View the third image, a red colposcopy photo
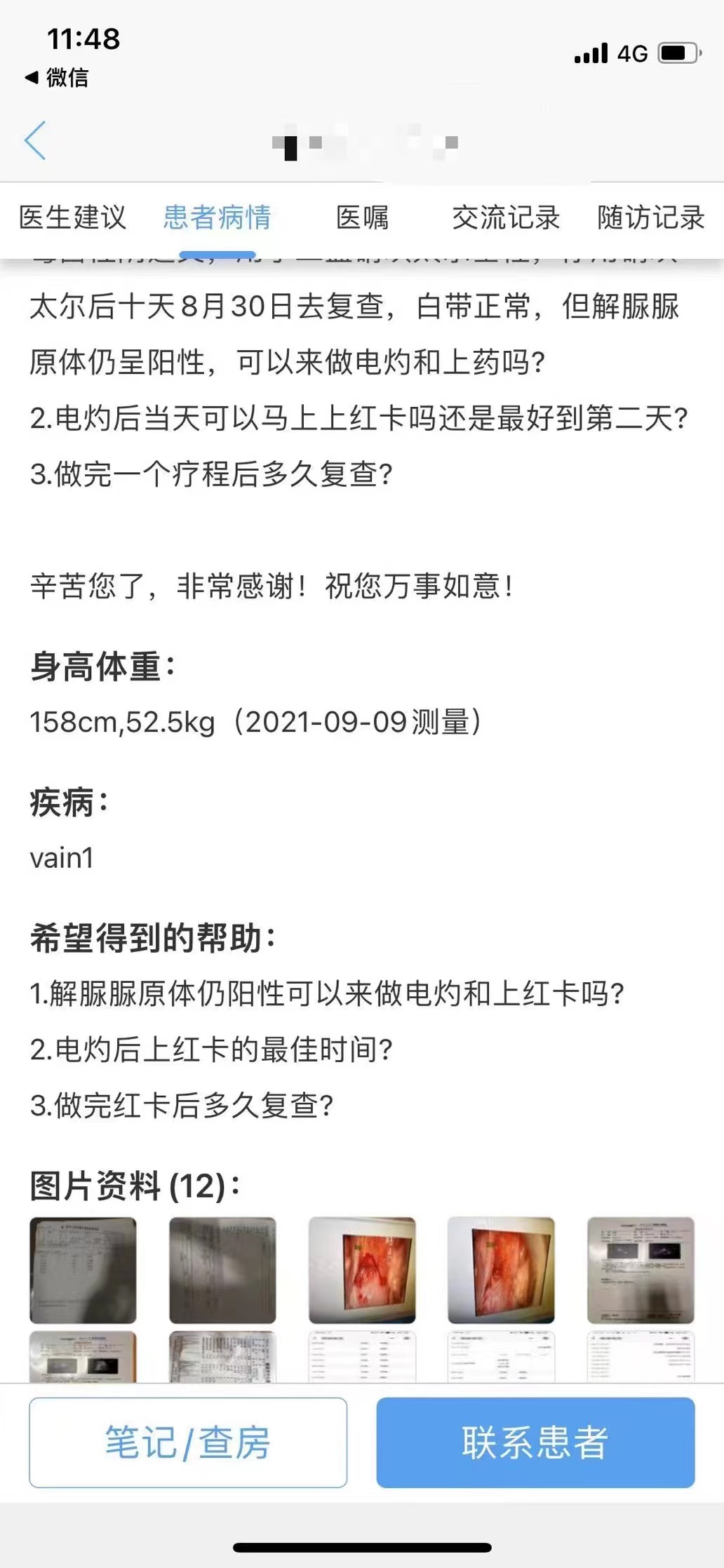 pyautogui.click(x=362, y=1270)
